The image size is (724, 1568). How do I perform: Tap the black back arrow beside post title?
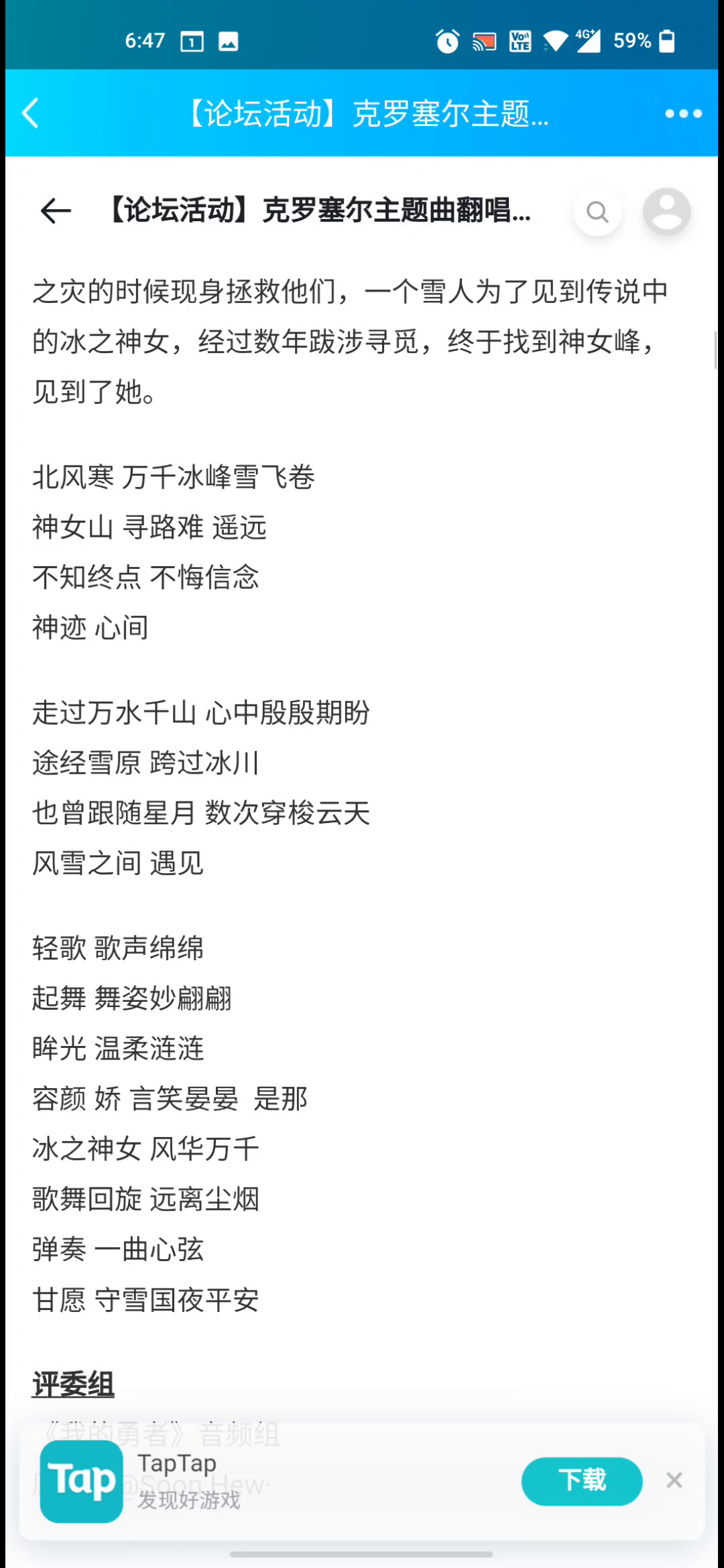coord(56,211)
